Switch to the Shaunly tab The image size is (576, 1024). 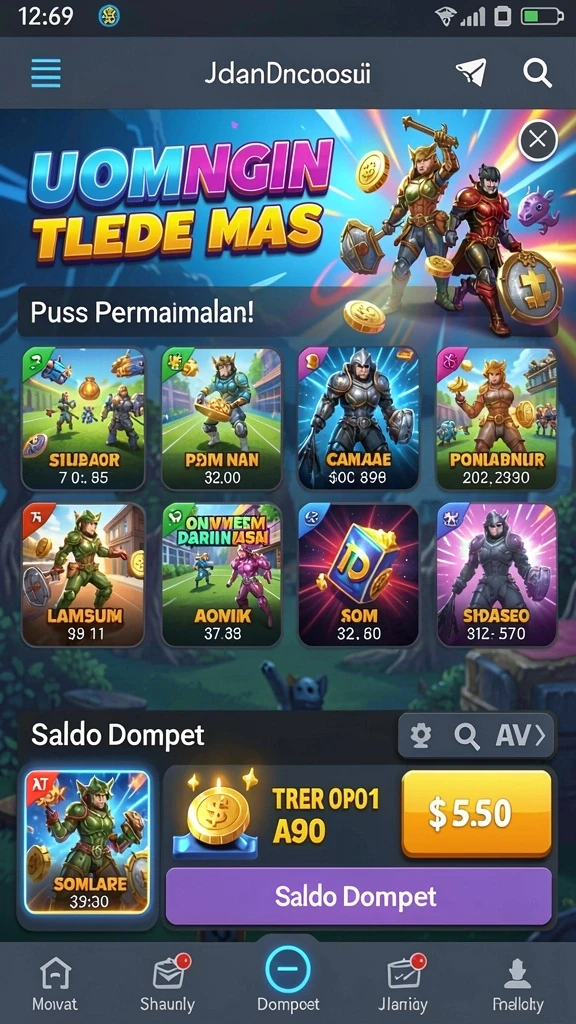(167, 984)
